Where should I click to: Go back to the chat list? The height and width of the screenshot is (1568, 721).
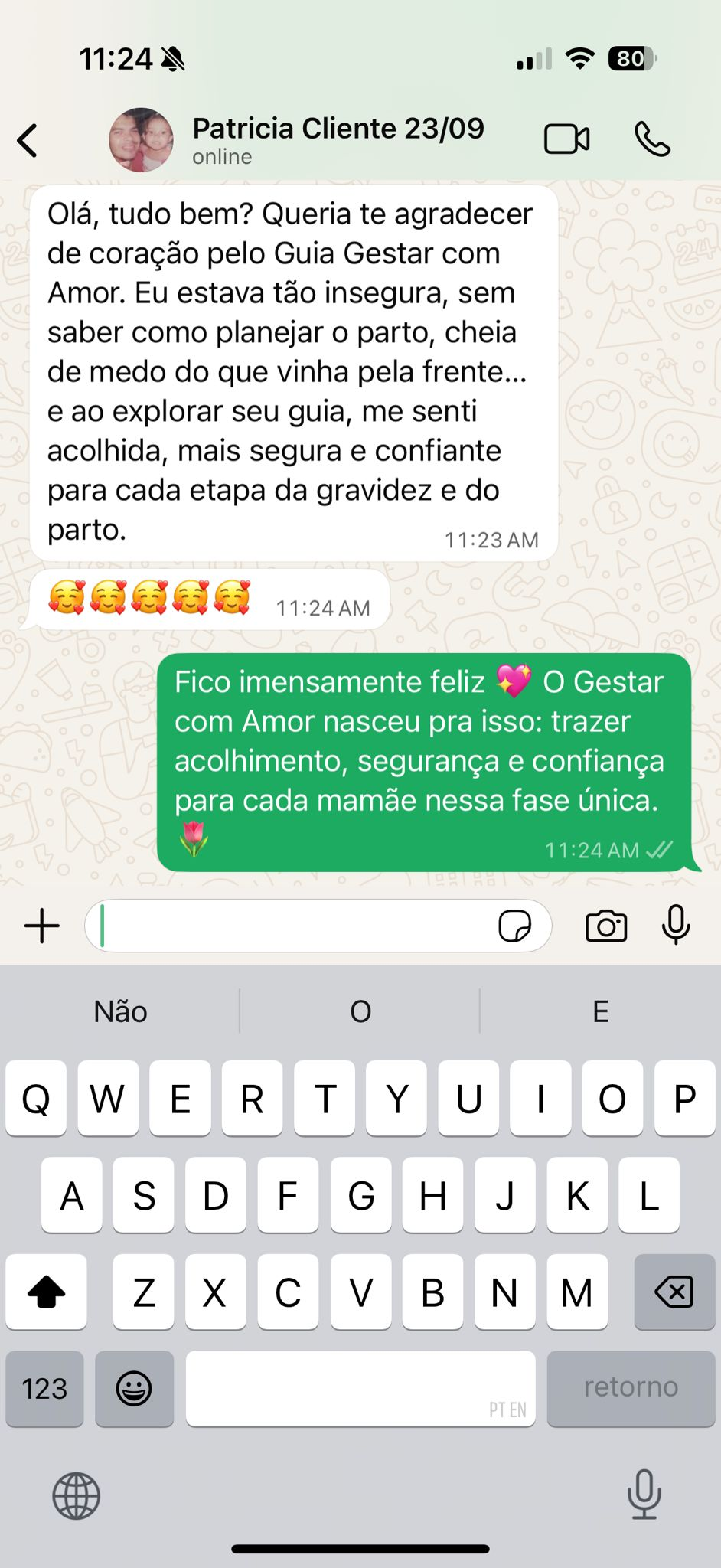28,141
